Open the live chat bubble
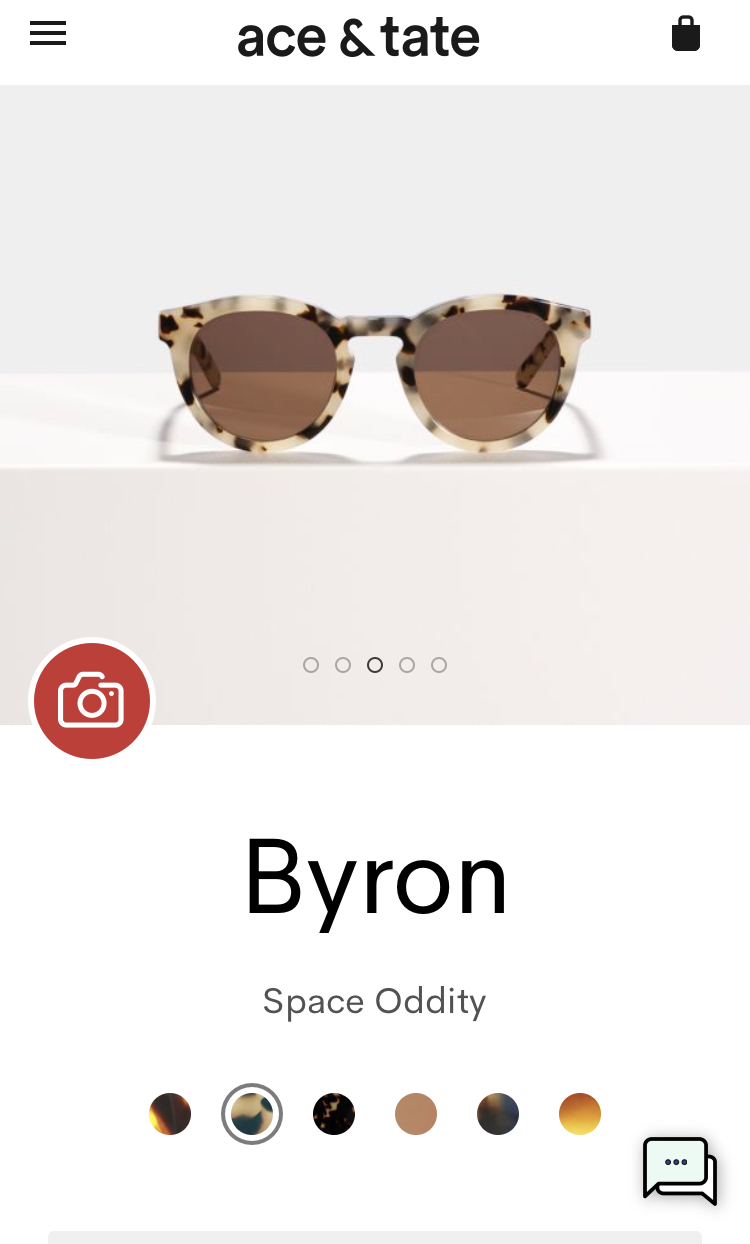The height and width of the screenshot is (1244, 750). point(680,1170)
